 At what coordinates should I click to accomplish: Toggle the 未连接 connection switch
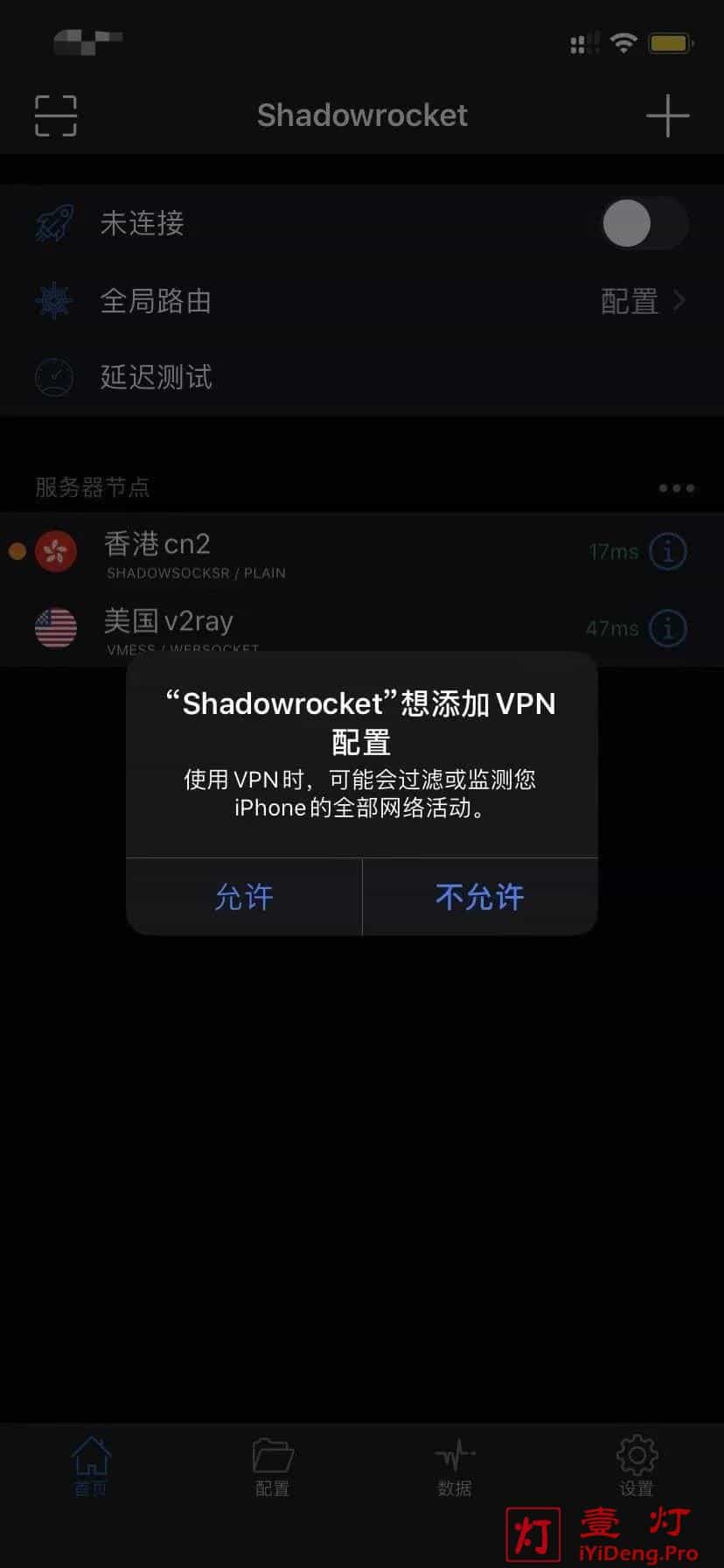[644, 223]
